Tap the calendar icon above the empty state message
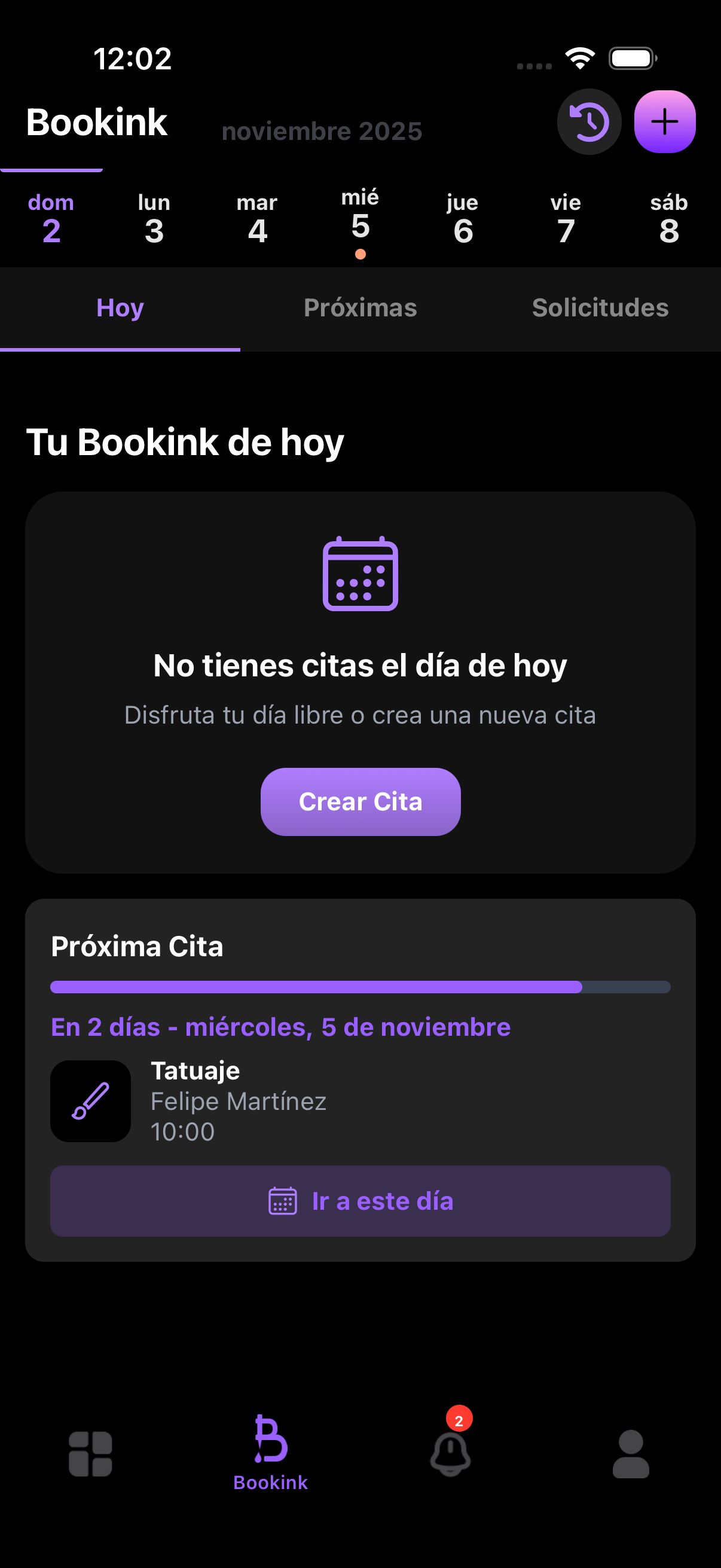This screenshot has height=1568, width=721. coord(360,574)
